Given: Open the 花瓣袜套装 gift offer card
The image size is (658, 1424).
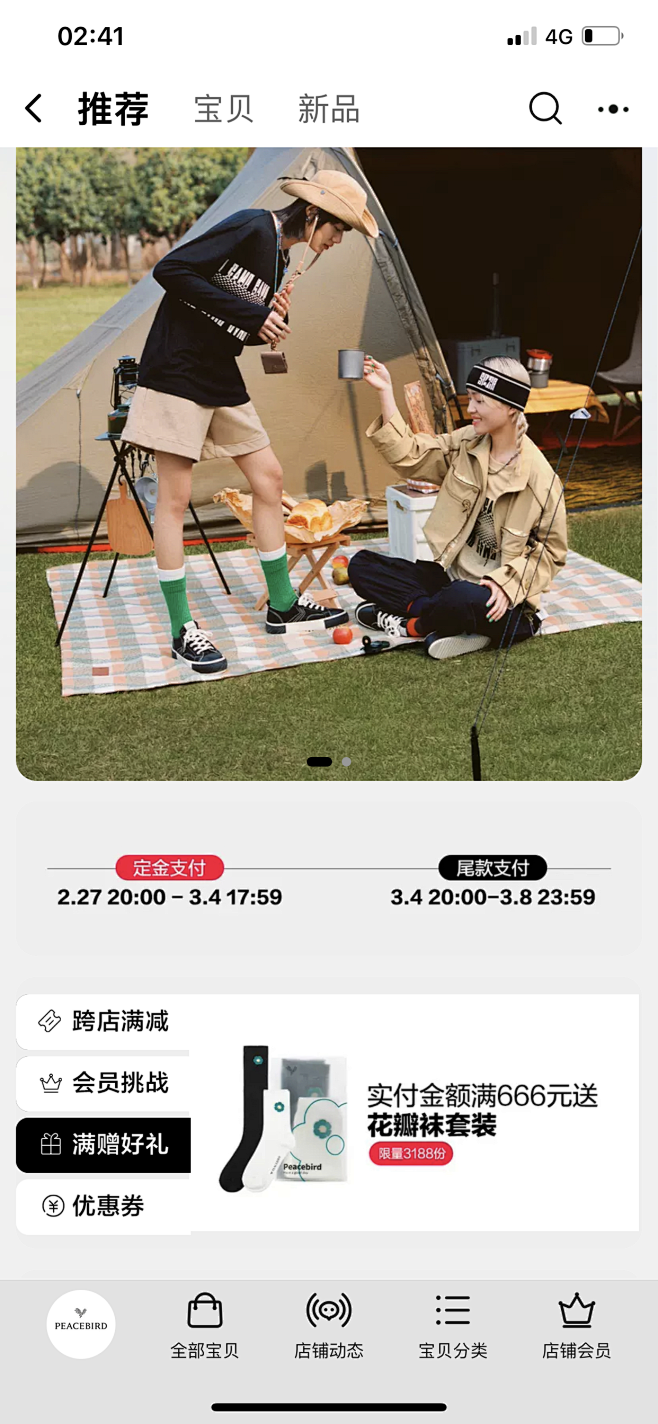Looking at the screenshot, I should [x=414, y=1112].
